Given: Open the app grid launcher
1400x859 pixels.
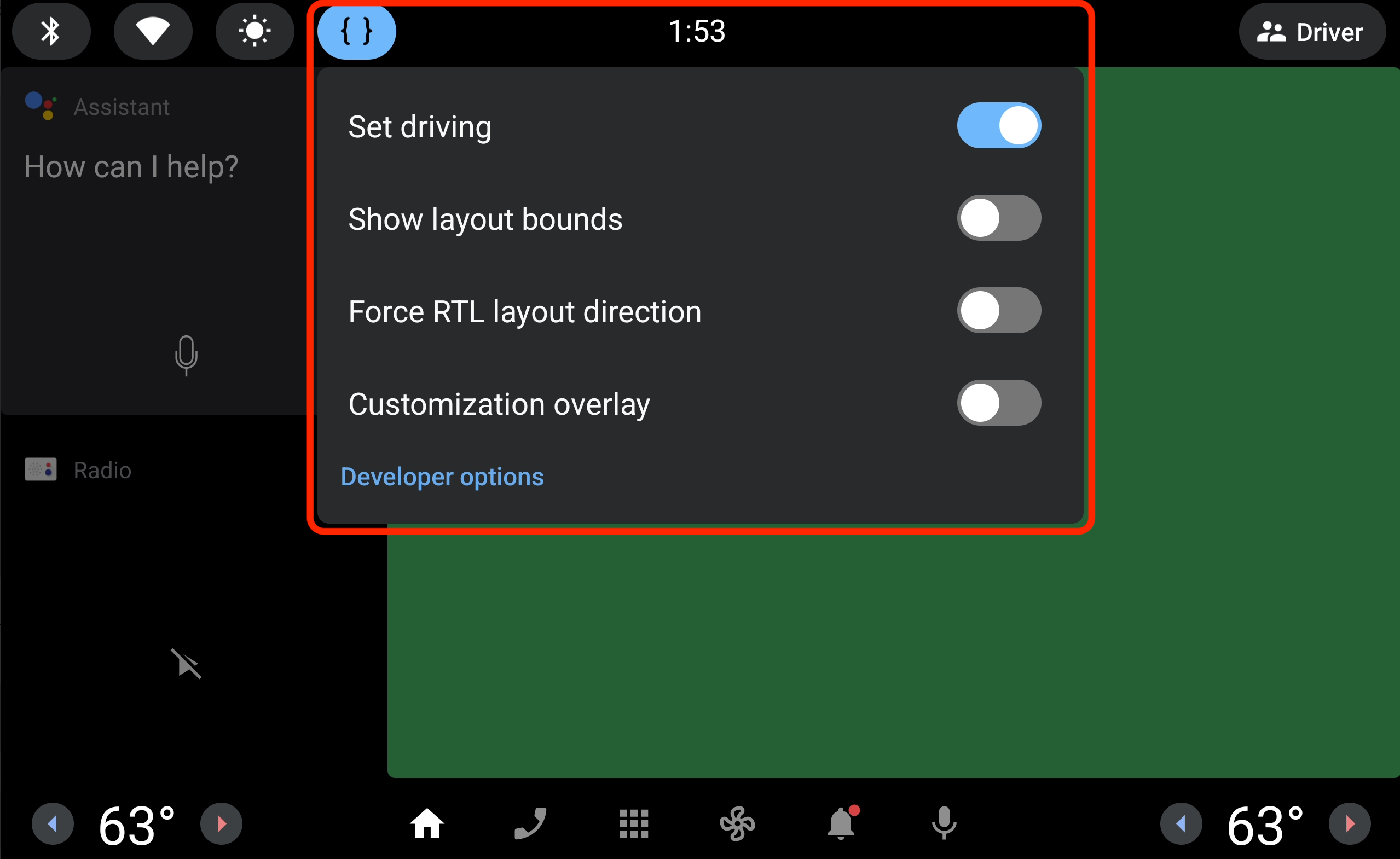Looking at the screenshot, I should (x=634, y=823).
